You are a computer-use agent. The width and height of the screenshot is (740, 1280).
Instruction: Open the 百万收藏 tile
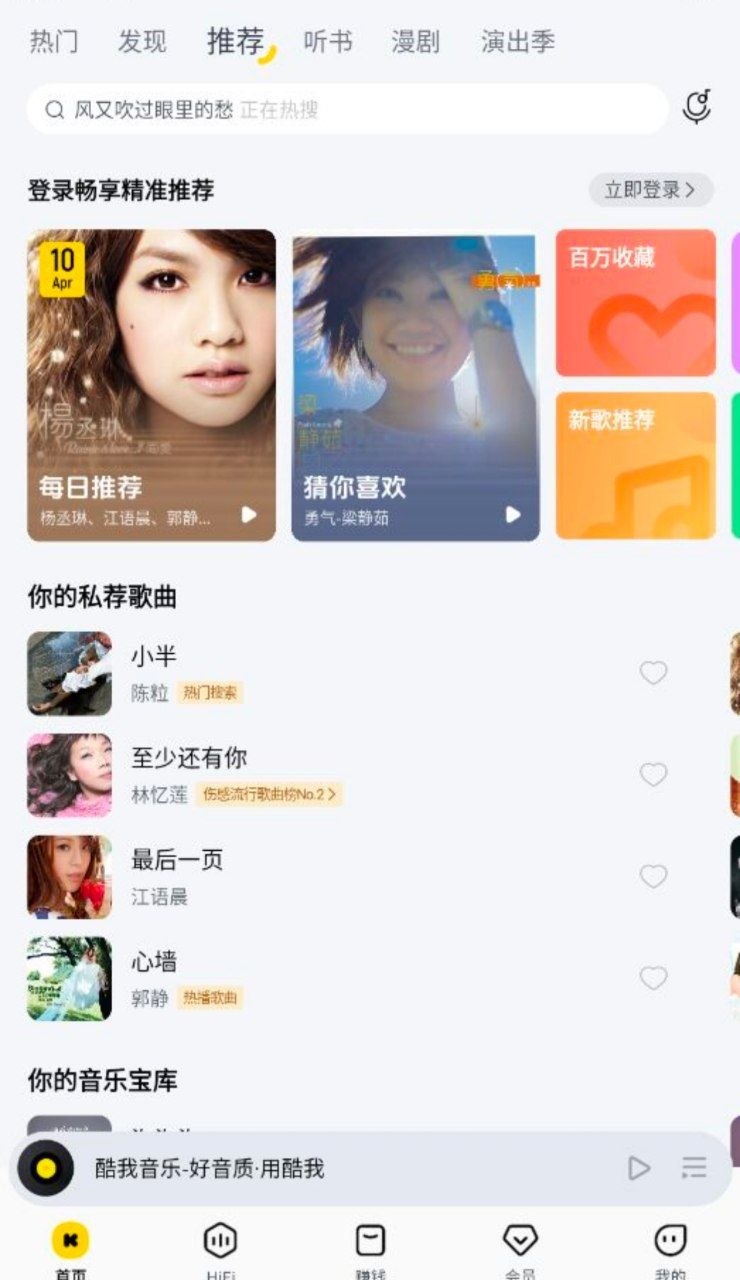pyautogui.click(x=635, y=302)
